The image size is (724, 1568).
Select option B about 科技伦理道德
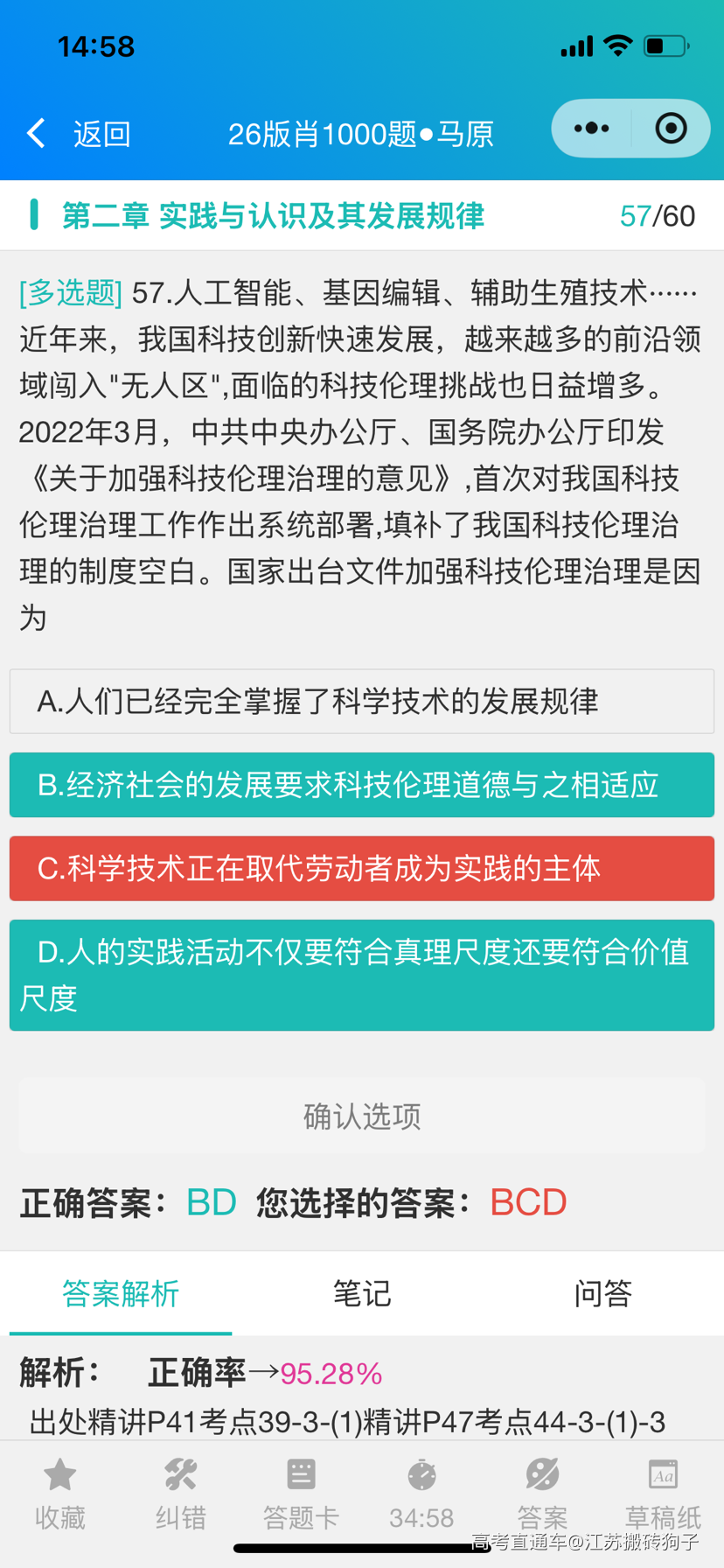[x=362, y=785]
